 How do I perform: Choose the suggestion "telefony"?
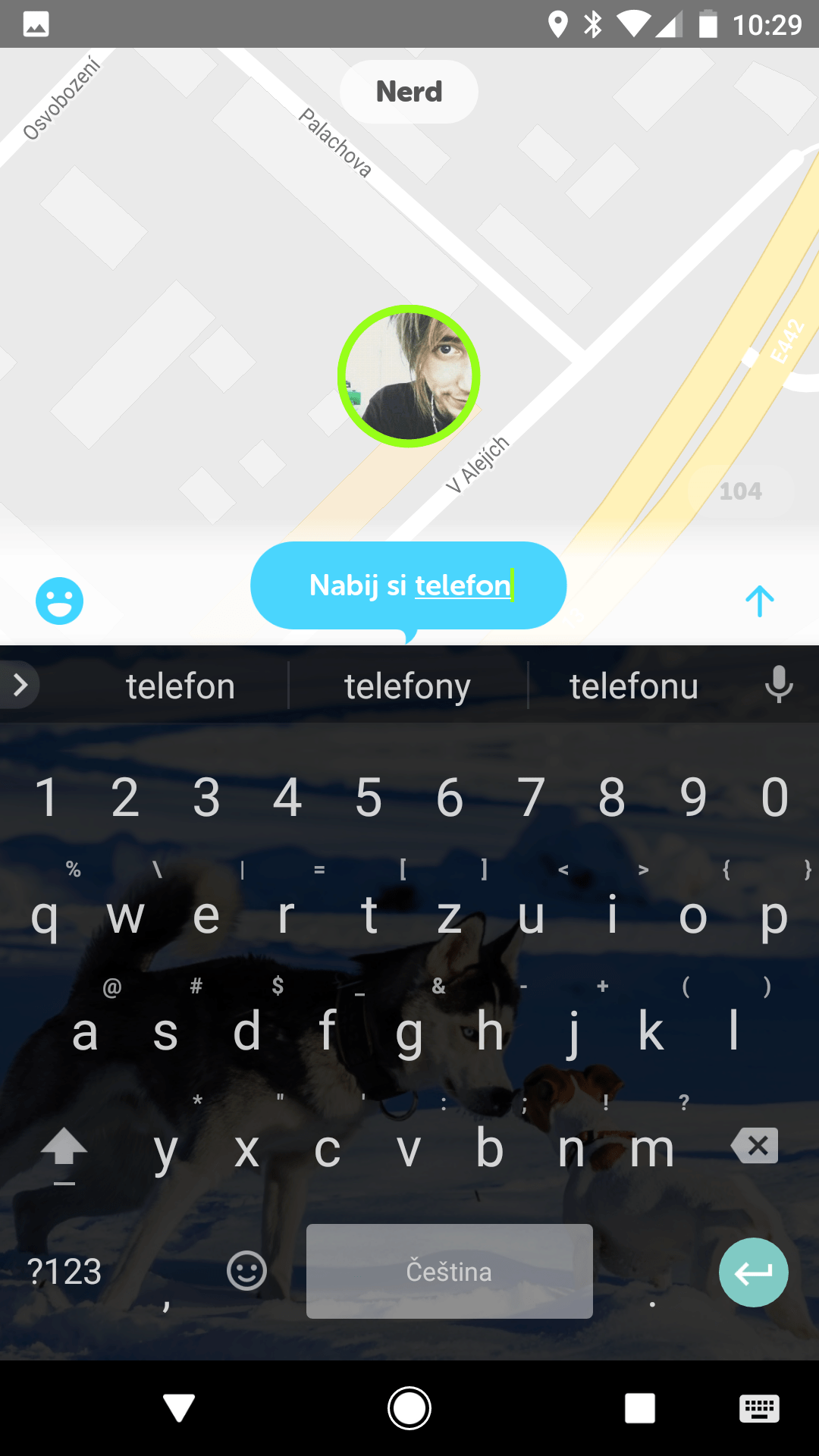[x=408, y=686]
